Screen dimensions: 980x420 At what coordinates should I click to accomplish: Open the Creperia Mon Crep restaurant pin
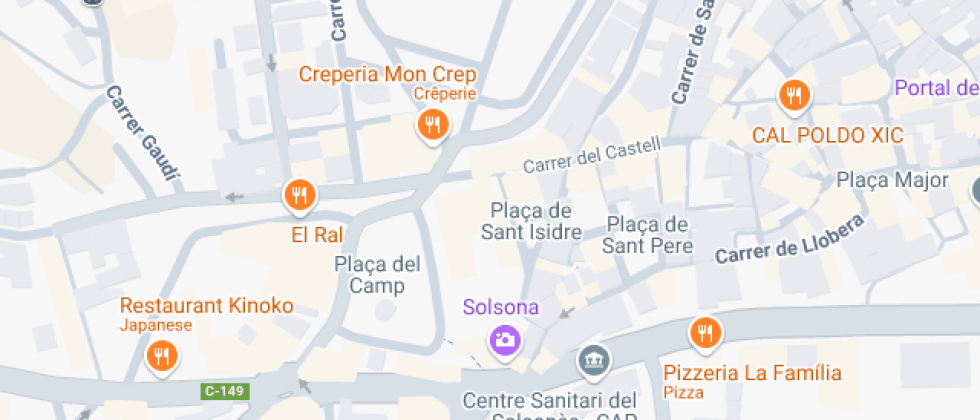pos(432,125)
